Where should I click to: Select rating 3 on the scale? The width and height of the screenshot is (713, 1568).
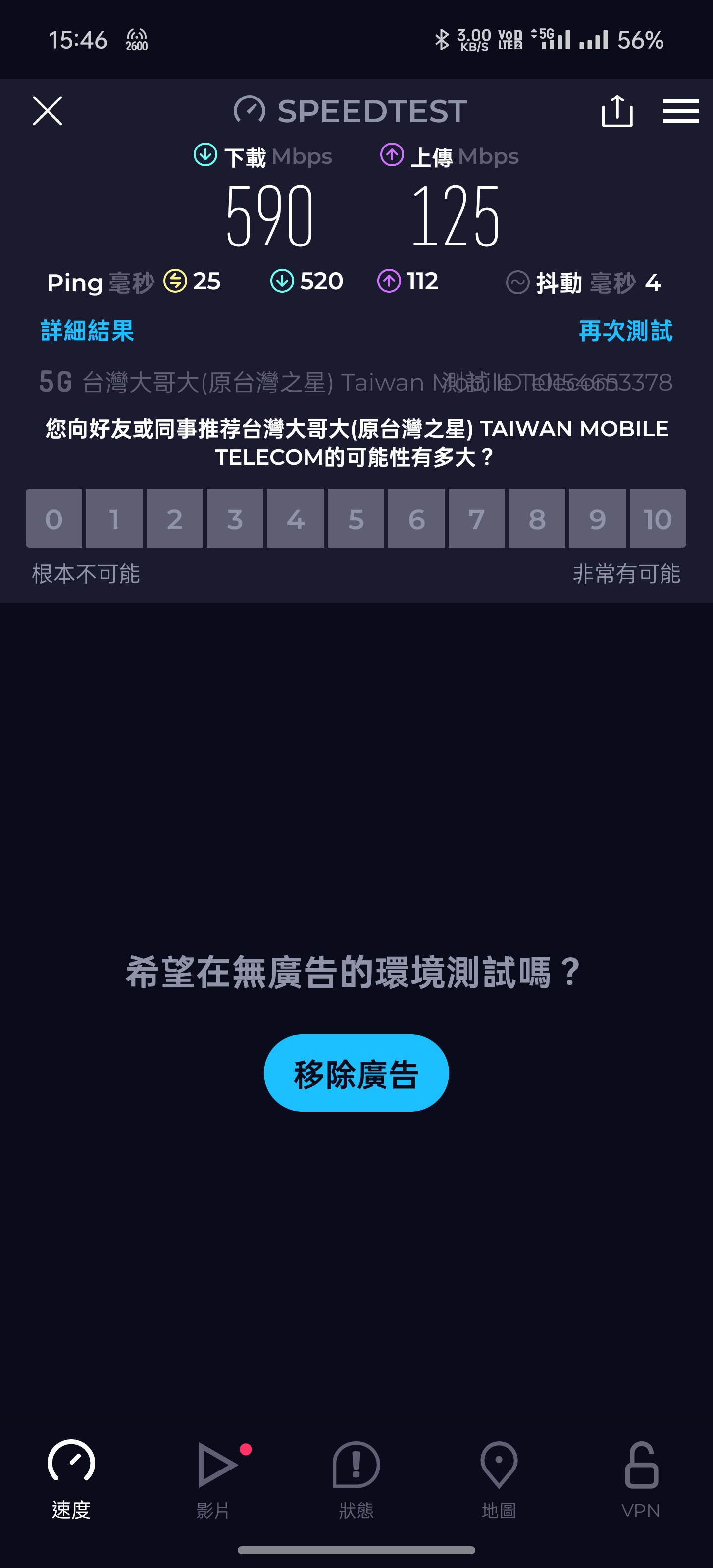[x=235, y=518]
